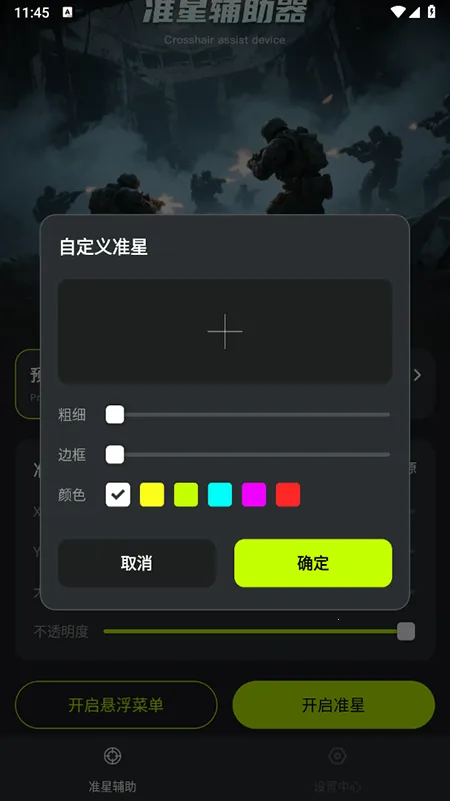Viewport: 450px width, 801px height.
Task: Select the cyan color swatch
Action: [x=220, y=494]
